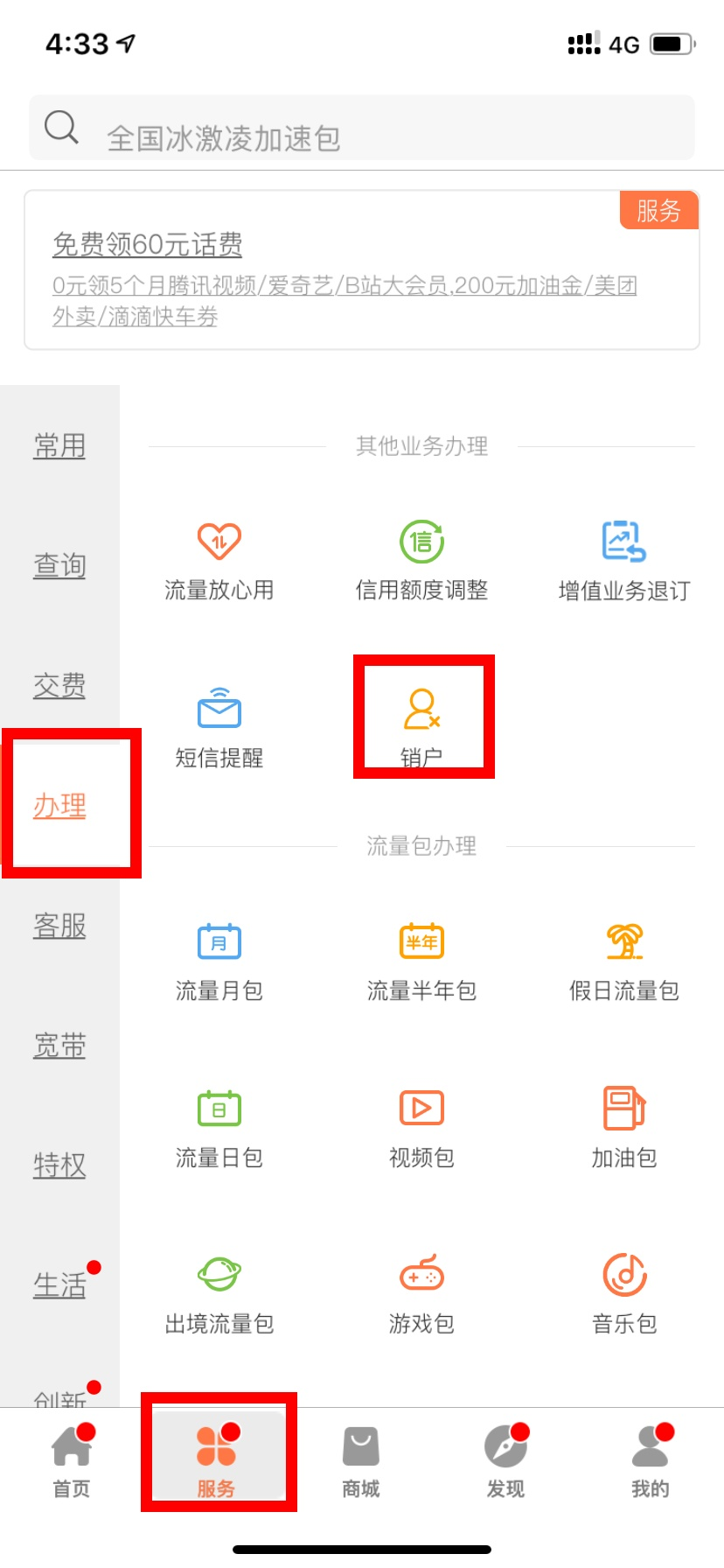The width and height of the screenshot is (724, 1568).
Task: Select 视频包 package
Action: [x=421, y=1127]
